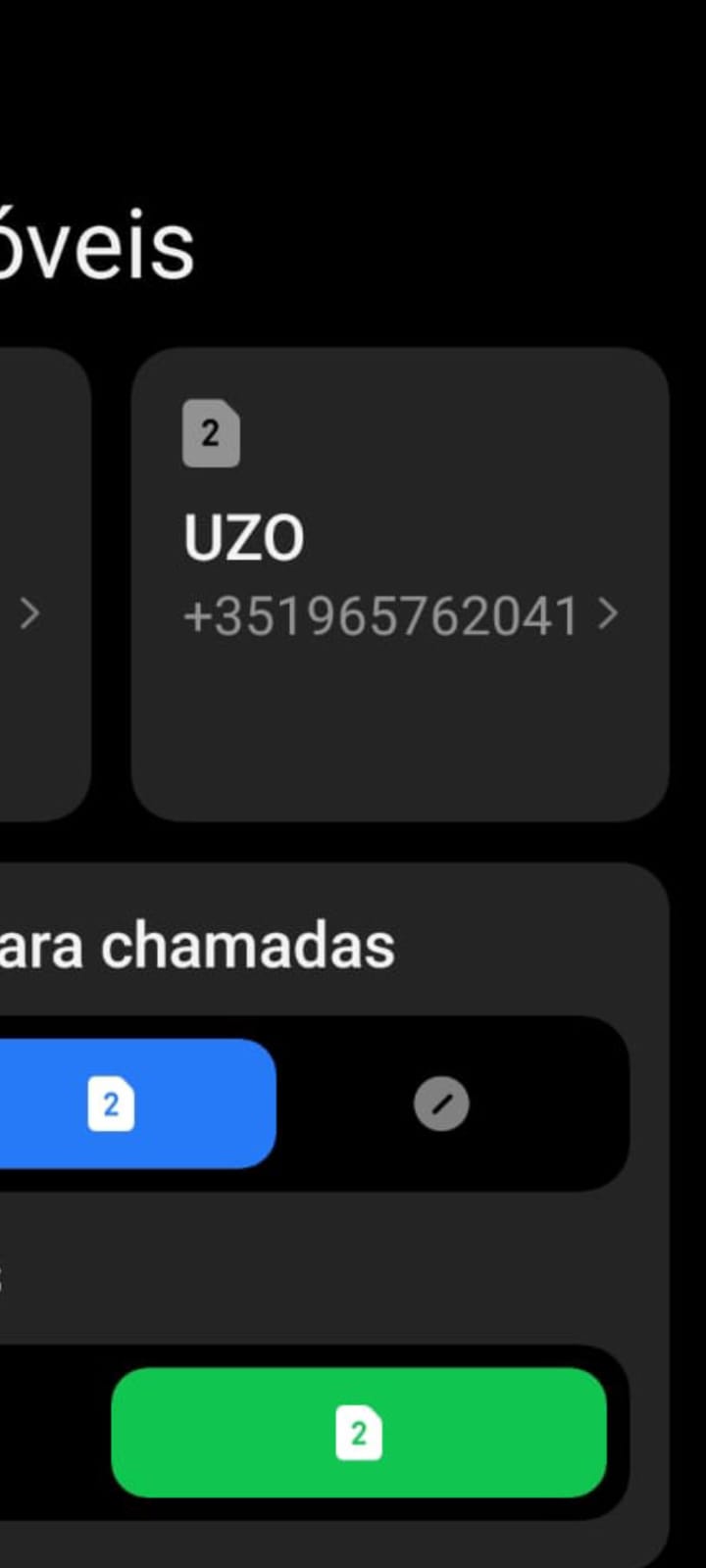Select green SIM 2 option for data
Viewport: 706px width, 1568px height.
click(x=359, y=1433)
